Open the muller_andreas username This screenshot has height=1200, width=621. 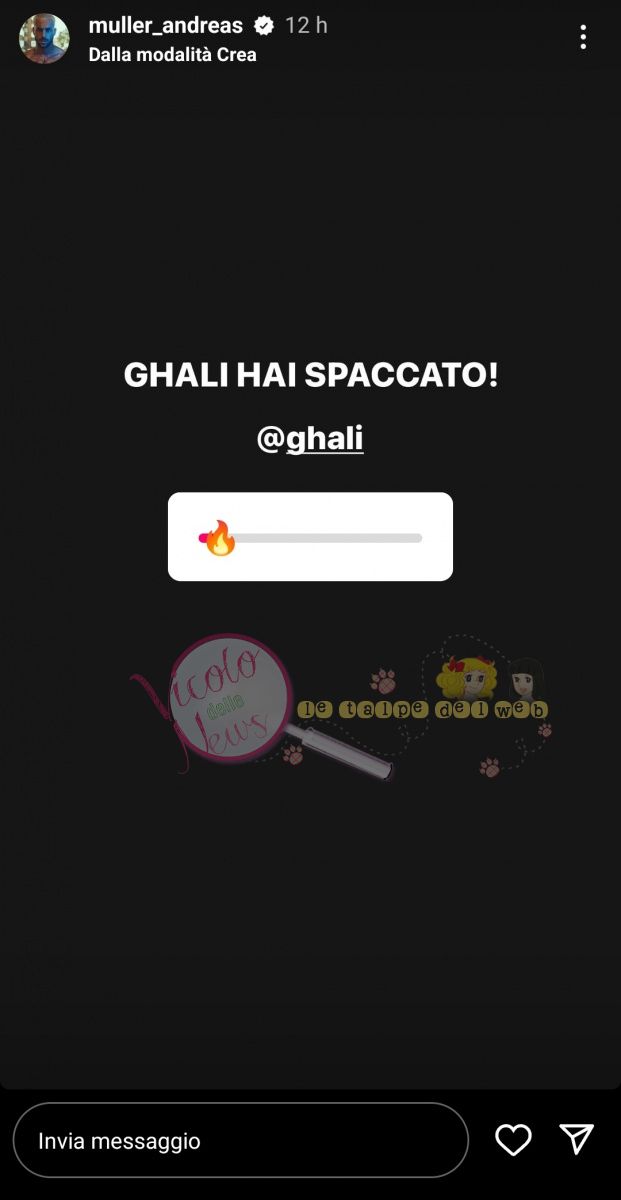(x=166, y=26)
